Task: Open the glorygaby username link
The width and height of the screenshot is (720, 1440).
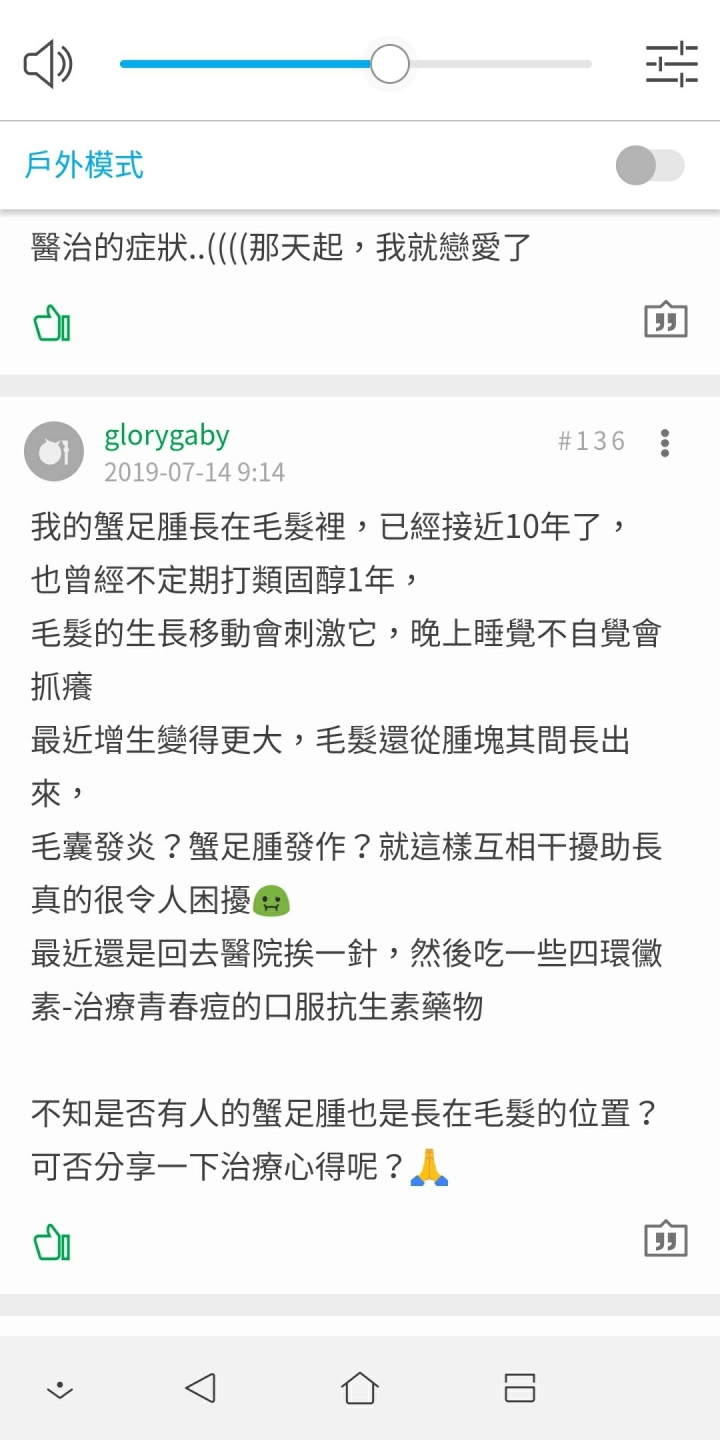Action: (167, 436)
